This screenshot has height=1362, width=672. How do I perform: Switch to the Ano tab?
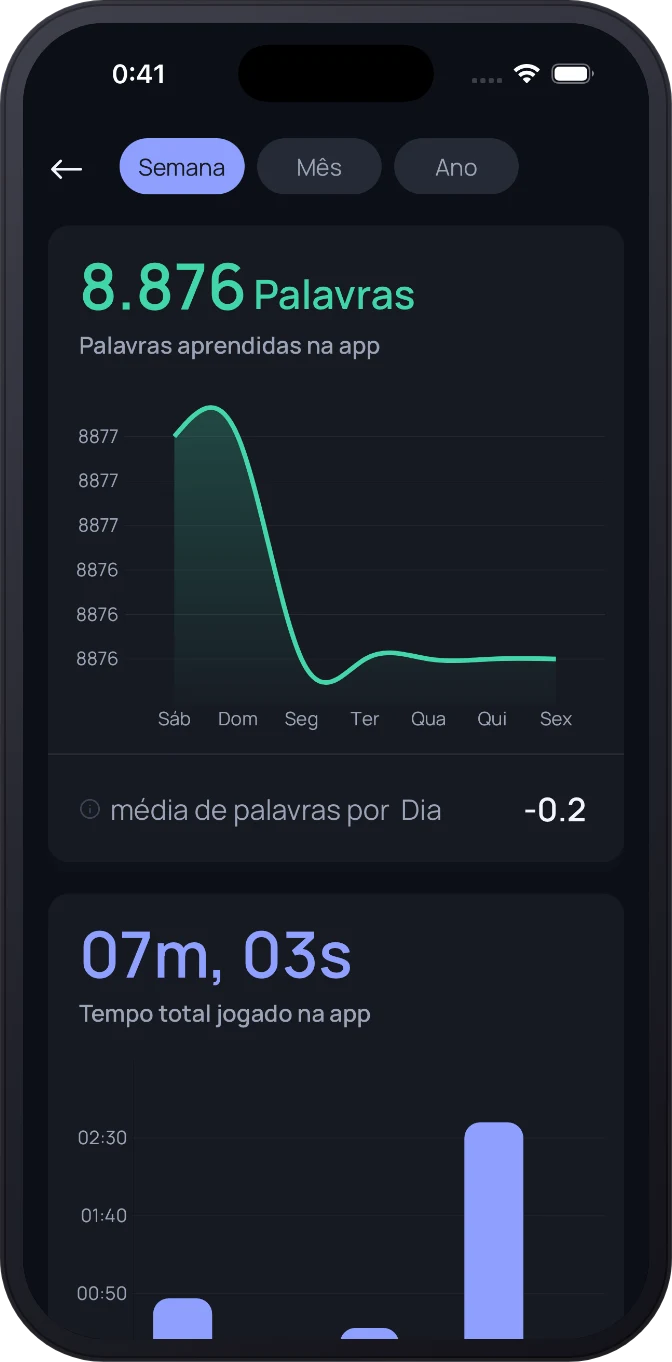[x=456, y=166]
